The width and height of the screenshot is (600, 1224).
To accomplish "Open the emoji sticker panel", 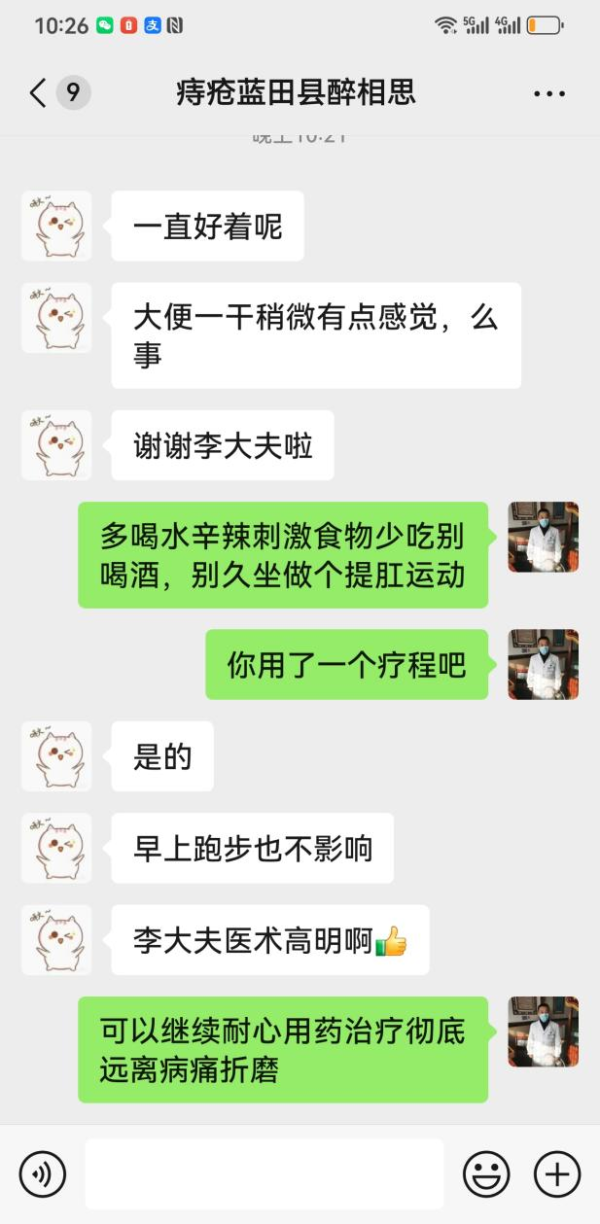I will [486, 1173].
